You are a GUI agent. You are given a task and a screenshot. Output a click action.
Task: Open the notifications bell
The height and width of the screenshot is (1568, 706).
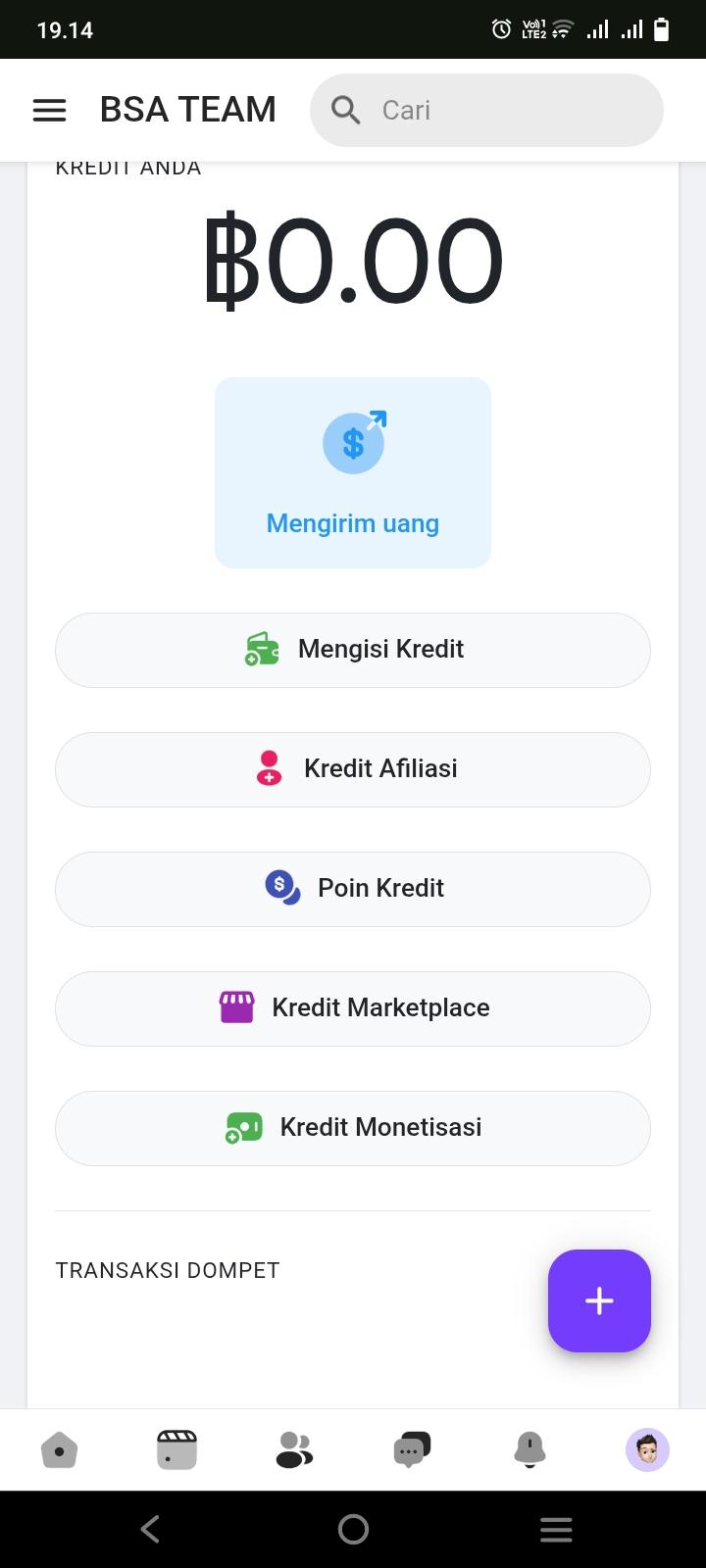coord(529,1449)
